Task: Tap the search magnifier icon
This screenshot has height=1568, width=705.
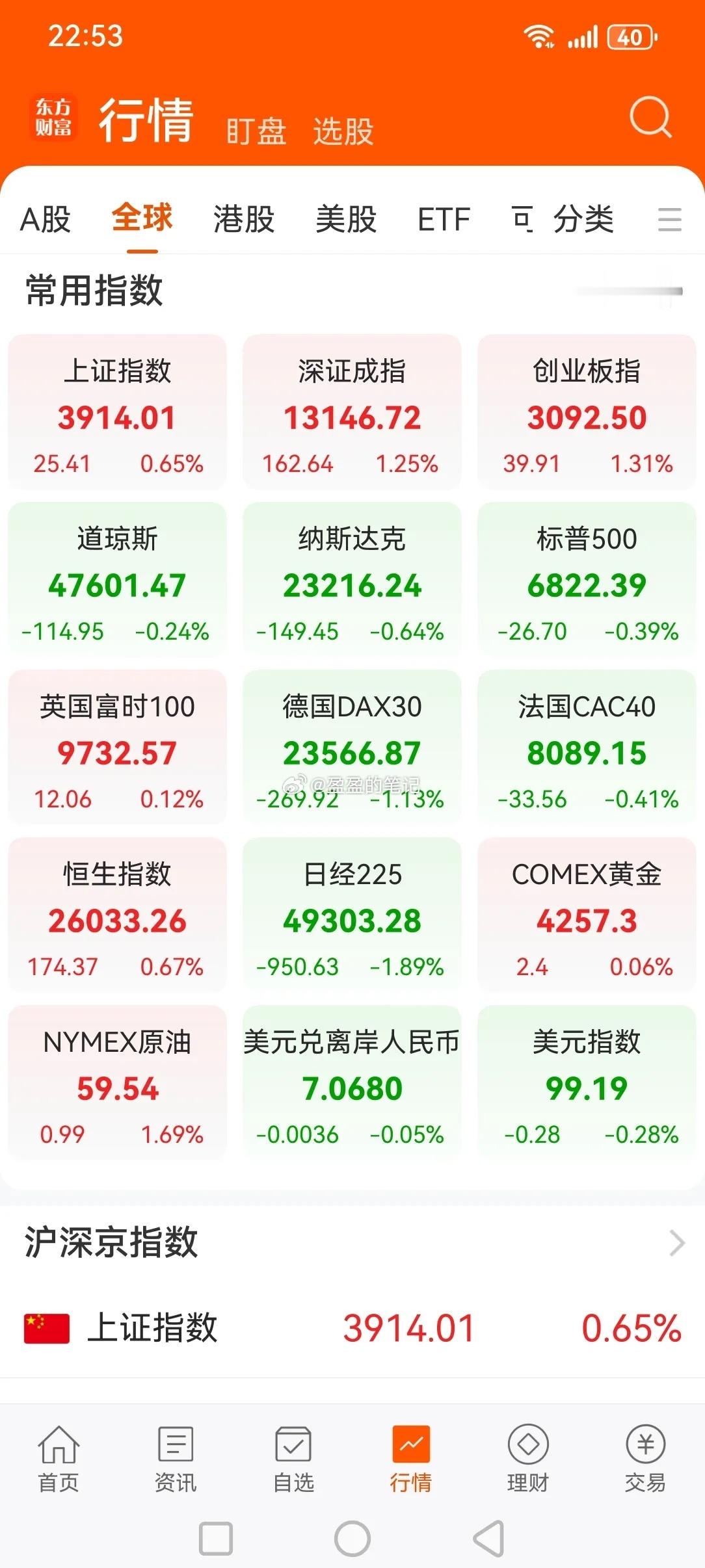Action: [x=650, y=118]
